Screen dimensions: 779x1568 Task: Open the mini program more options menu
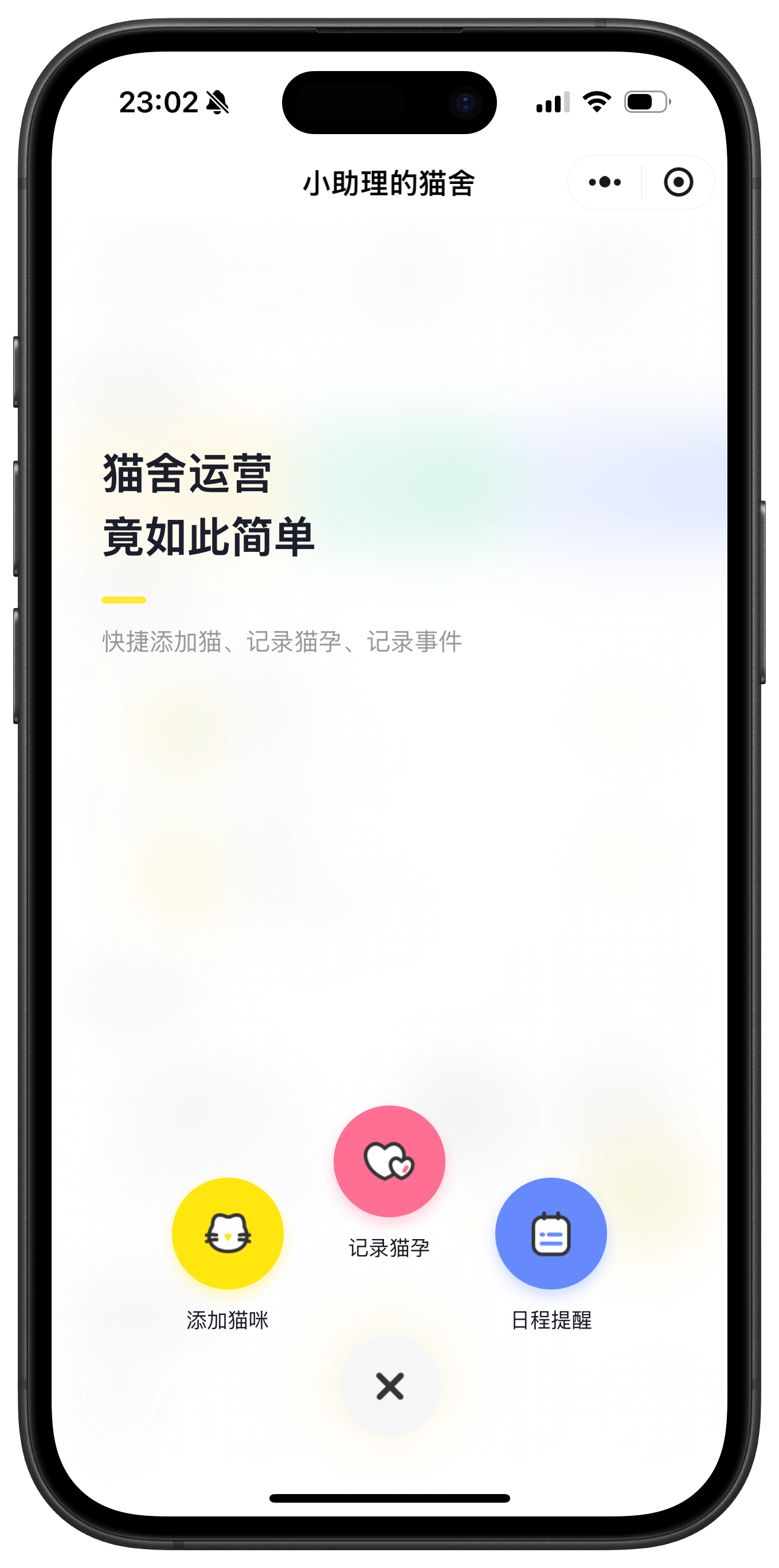[604, 182]
